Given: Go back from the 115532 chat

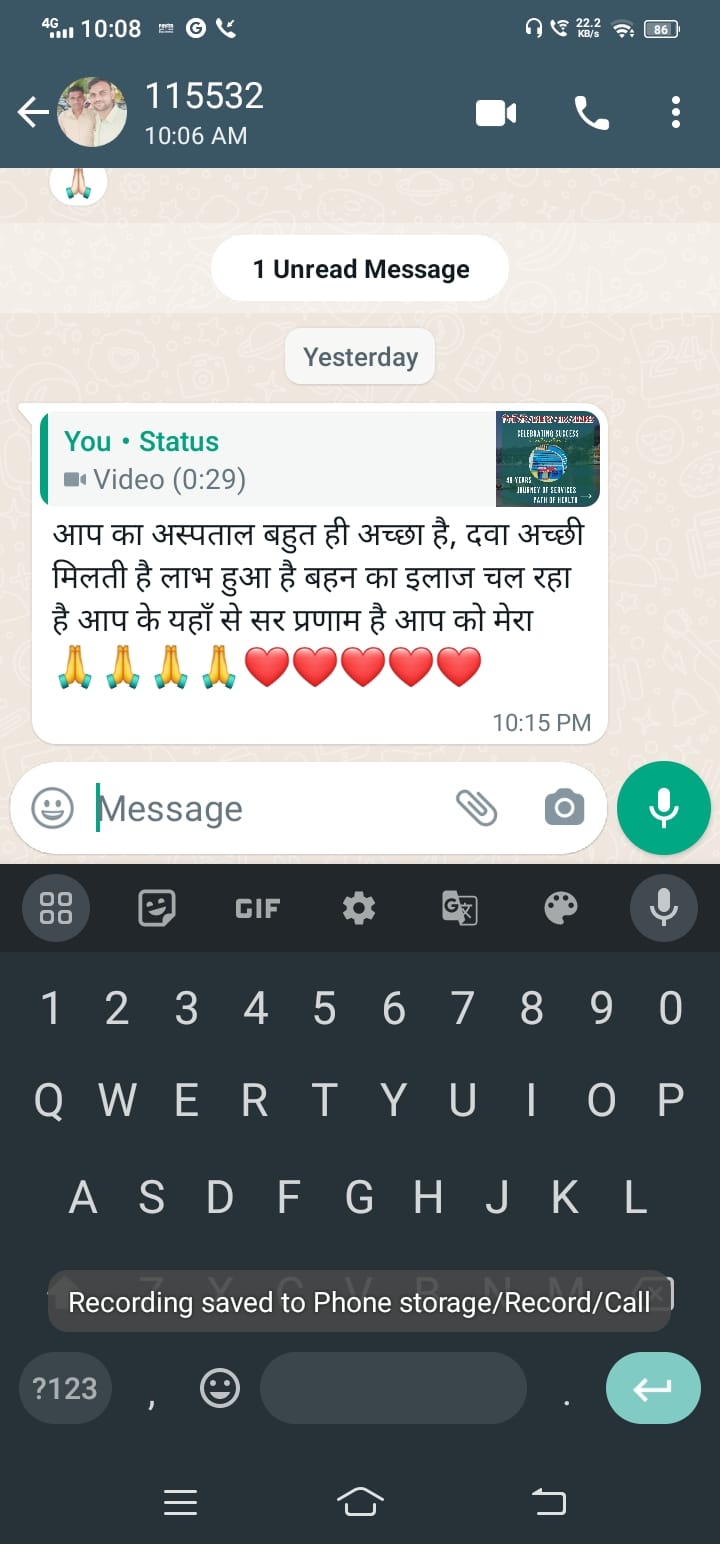Looking at the screenshot, I should coord(33,113).
